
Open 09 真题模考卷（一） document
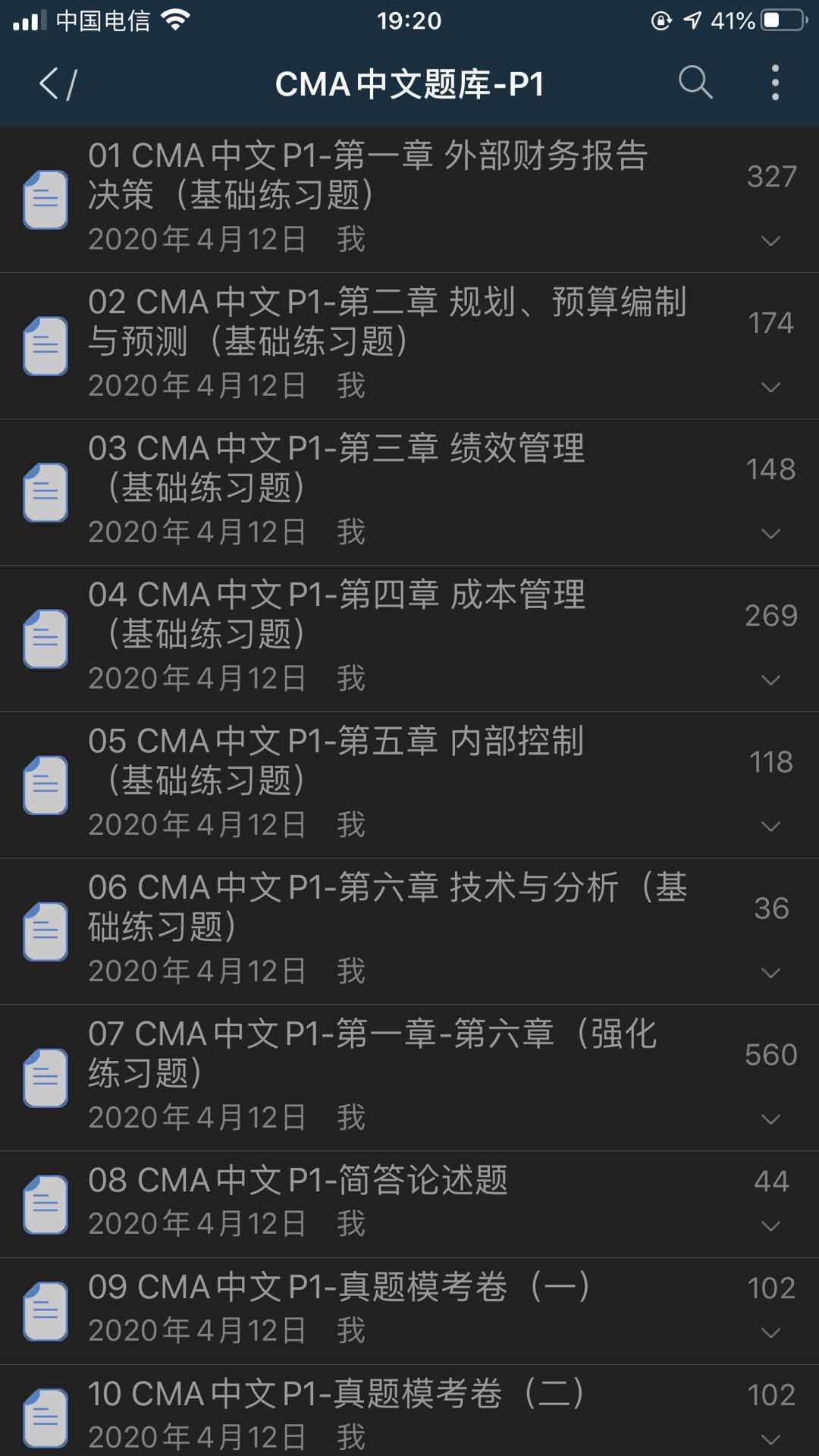337,1288
